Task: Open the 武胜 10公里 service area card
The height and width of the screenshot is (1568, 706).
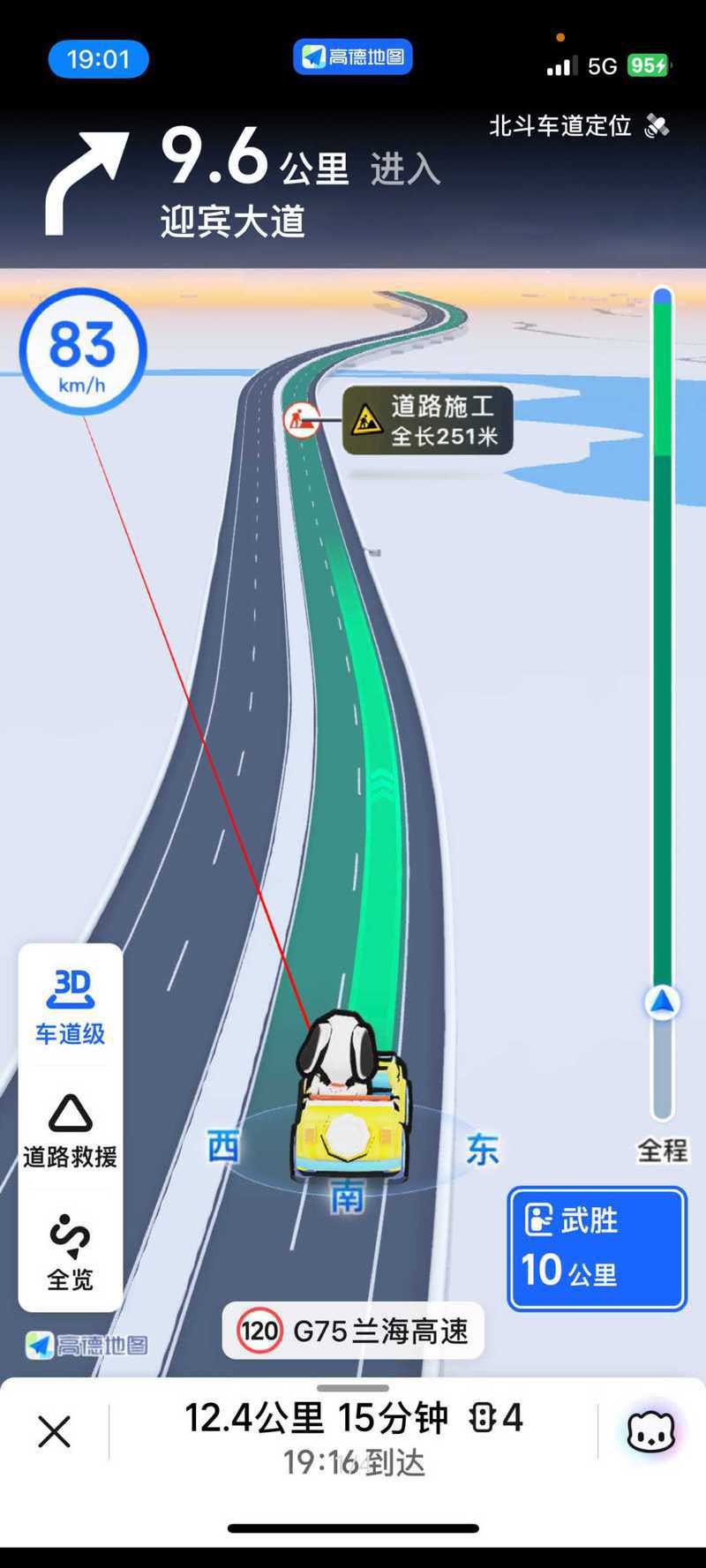Action: [x=597, y=1248]
